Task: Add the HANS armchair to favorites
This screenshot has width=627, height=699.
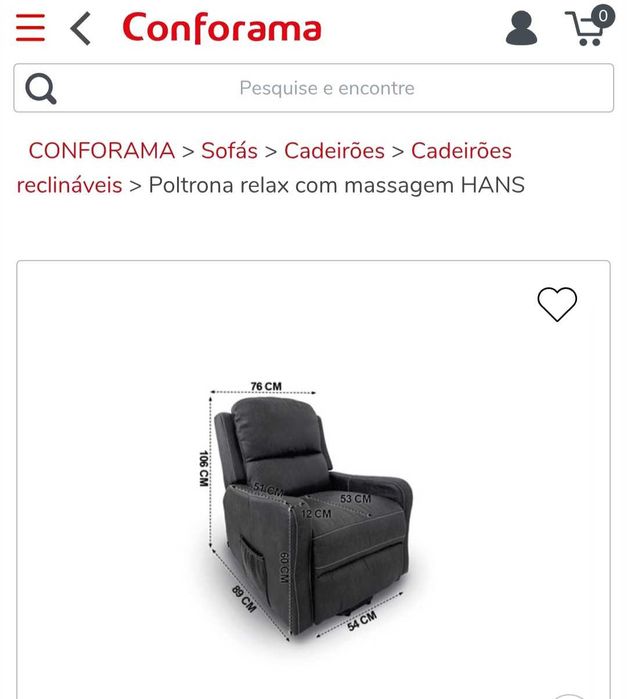Action: pyautogui.click(x=557, y=304)
